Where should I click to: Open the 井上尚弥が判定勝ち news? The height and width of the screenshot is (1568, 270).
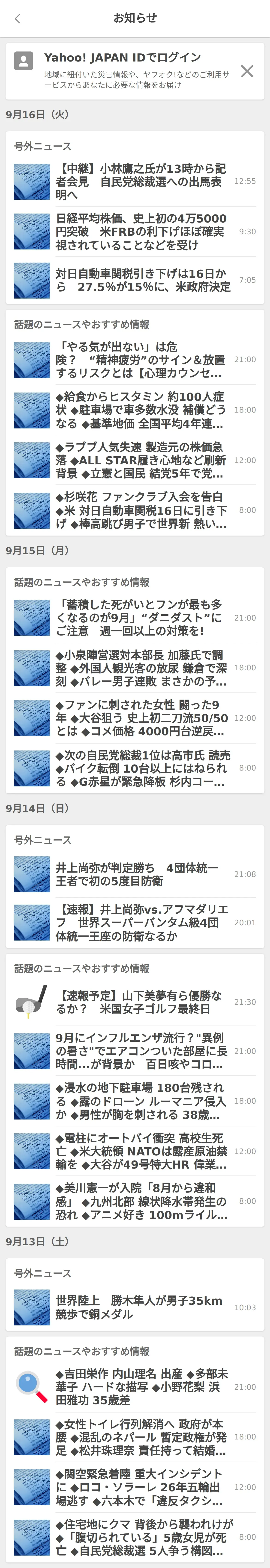click(x=140, y=874)
